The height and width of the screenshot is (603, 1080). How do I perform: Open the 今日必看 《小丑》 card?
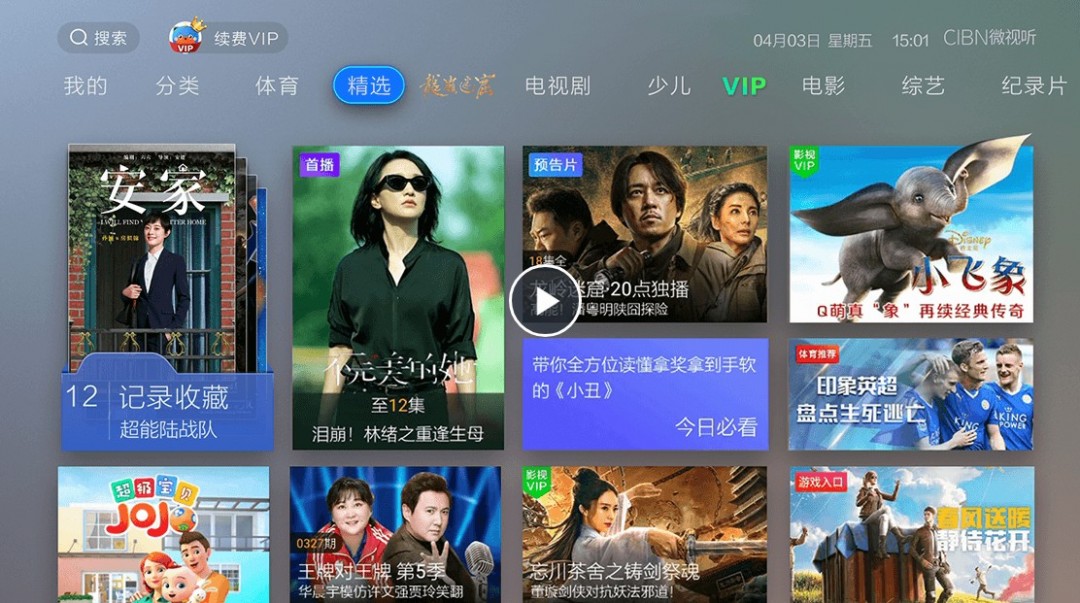(644, 394)
